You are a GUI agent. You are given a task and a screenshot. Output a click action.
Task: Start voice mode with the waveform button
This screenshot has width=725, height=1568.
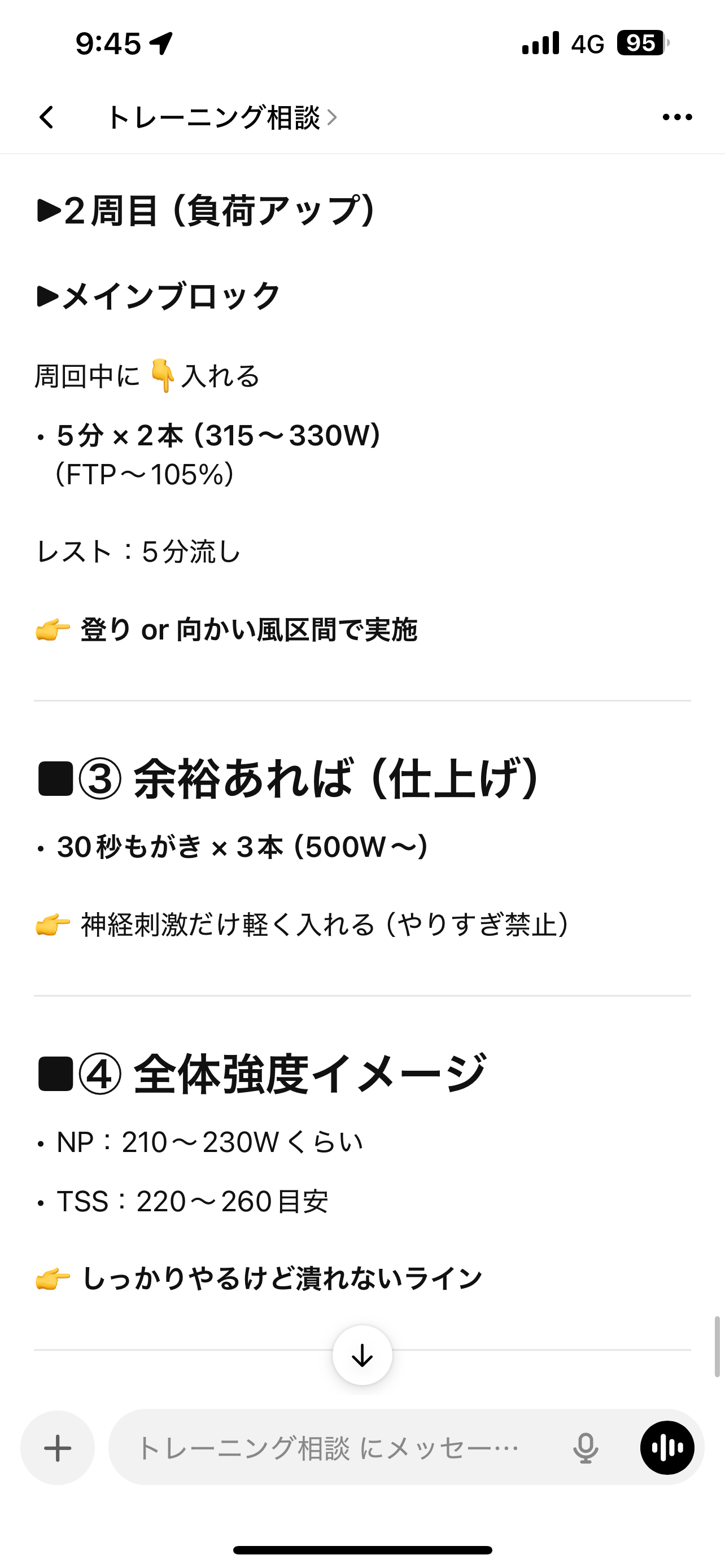(x=667, y=1447)
